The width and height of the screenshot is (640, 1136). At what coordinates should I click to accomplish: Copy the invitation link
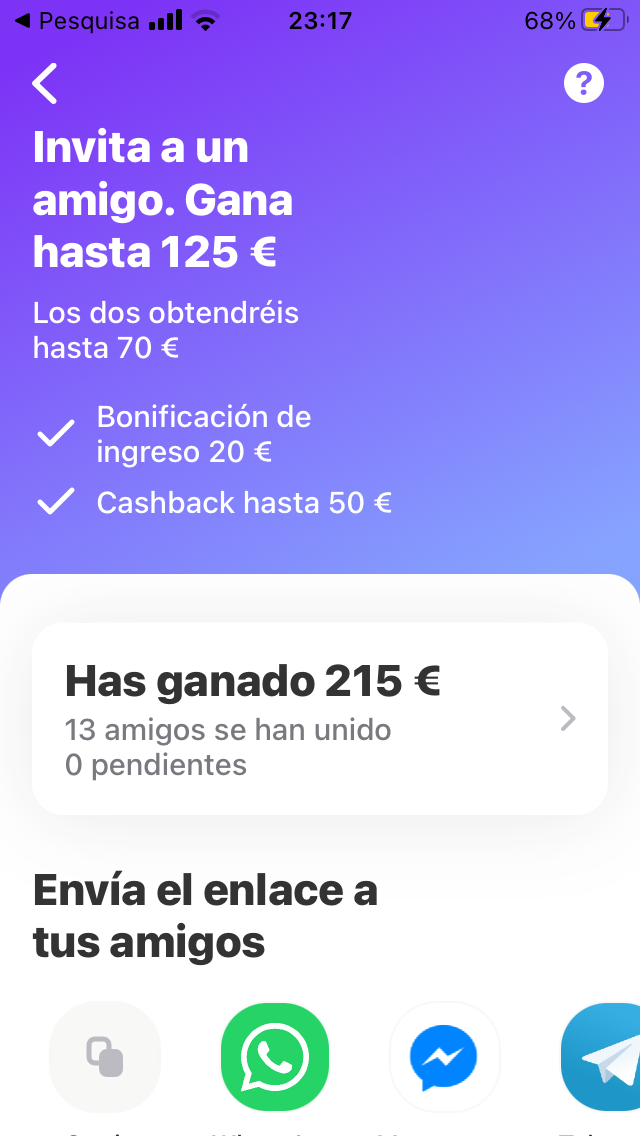point(105,1056)
